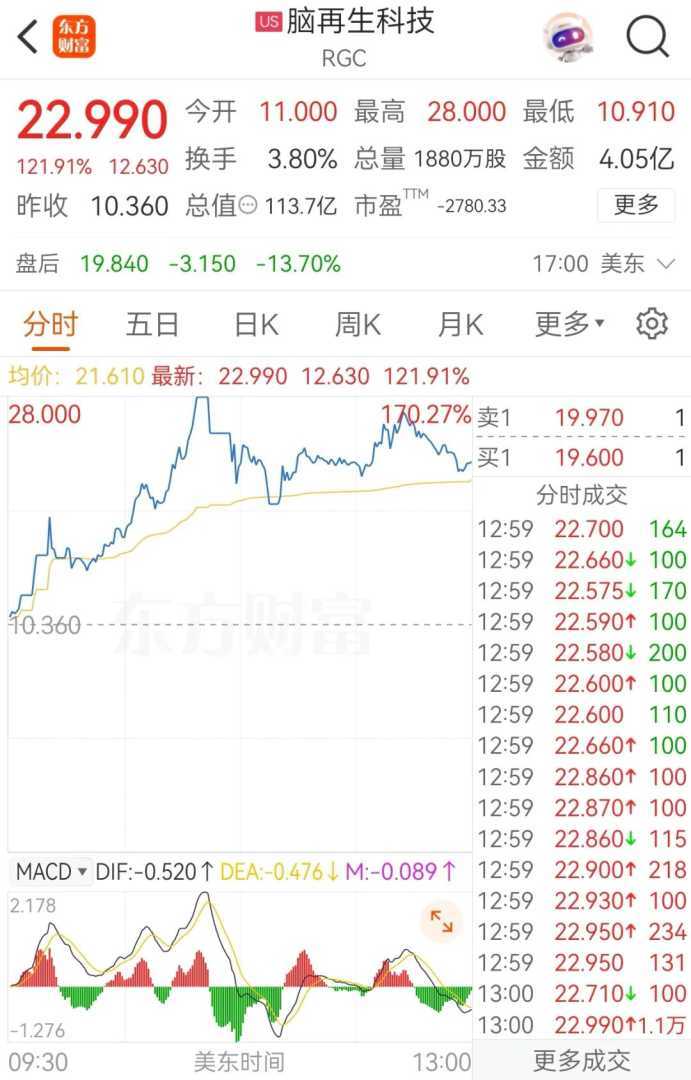Screen dimensions: 691x1080
Task: Expand the chart to full screen
Action: tap(441, 922)
